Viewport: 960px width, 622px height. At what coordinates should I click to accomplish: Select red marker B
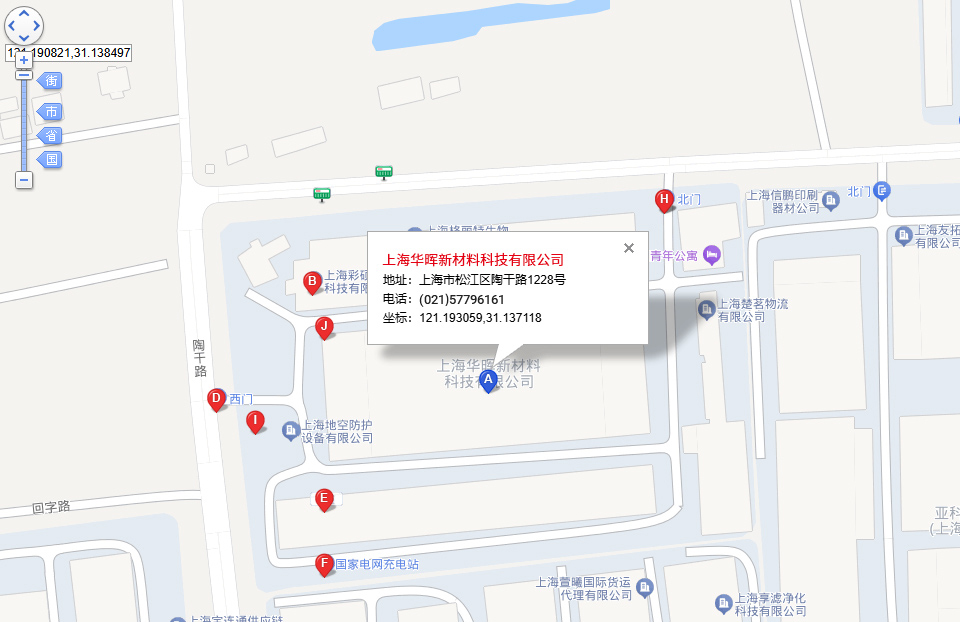coord(312,281)
